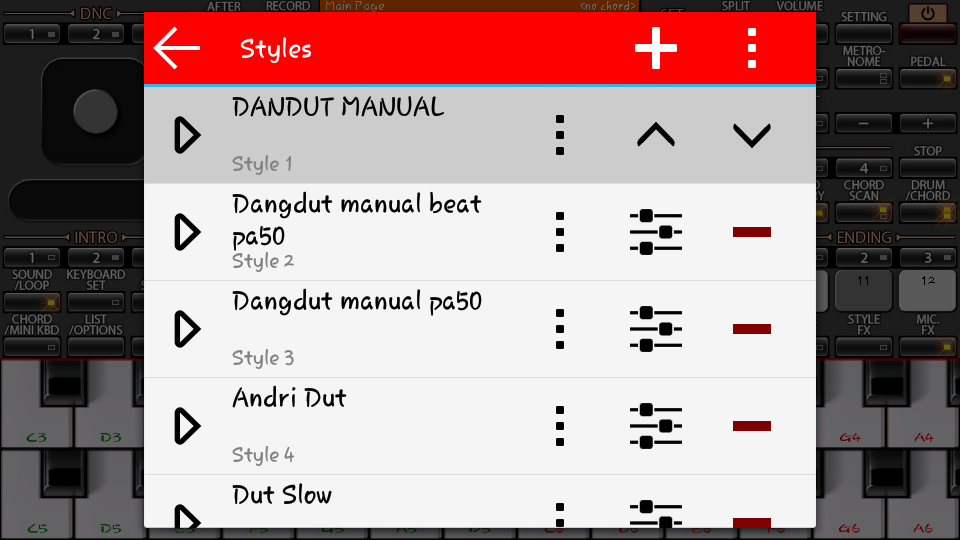Play the Style 3 Dangdut manual pa50
The image size is (960, 540).
187,329
